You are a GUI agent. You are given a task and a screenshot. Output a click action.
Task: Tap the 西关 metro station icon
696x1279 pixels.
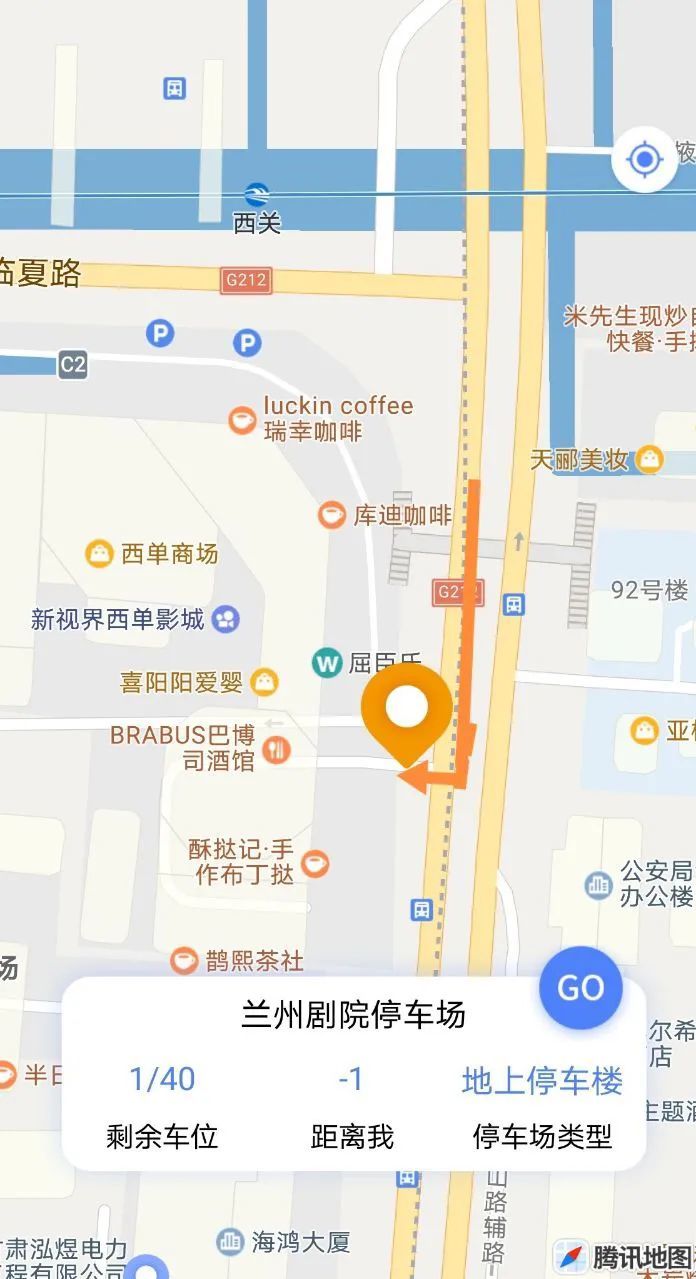tap(257, 194)
